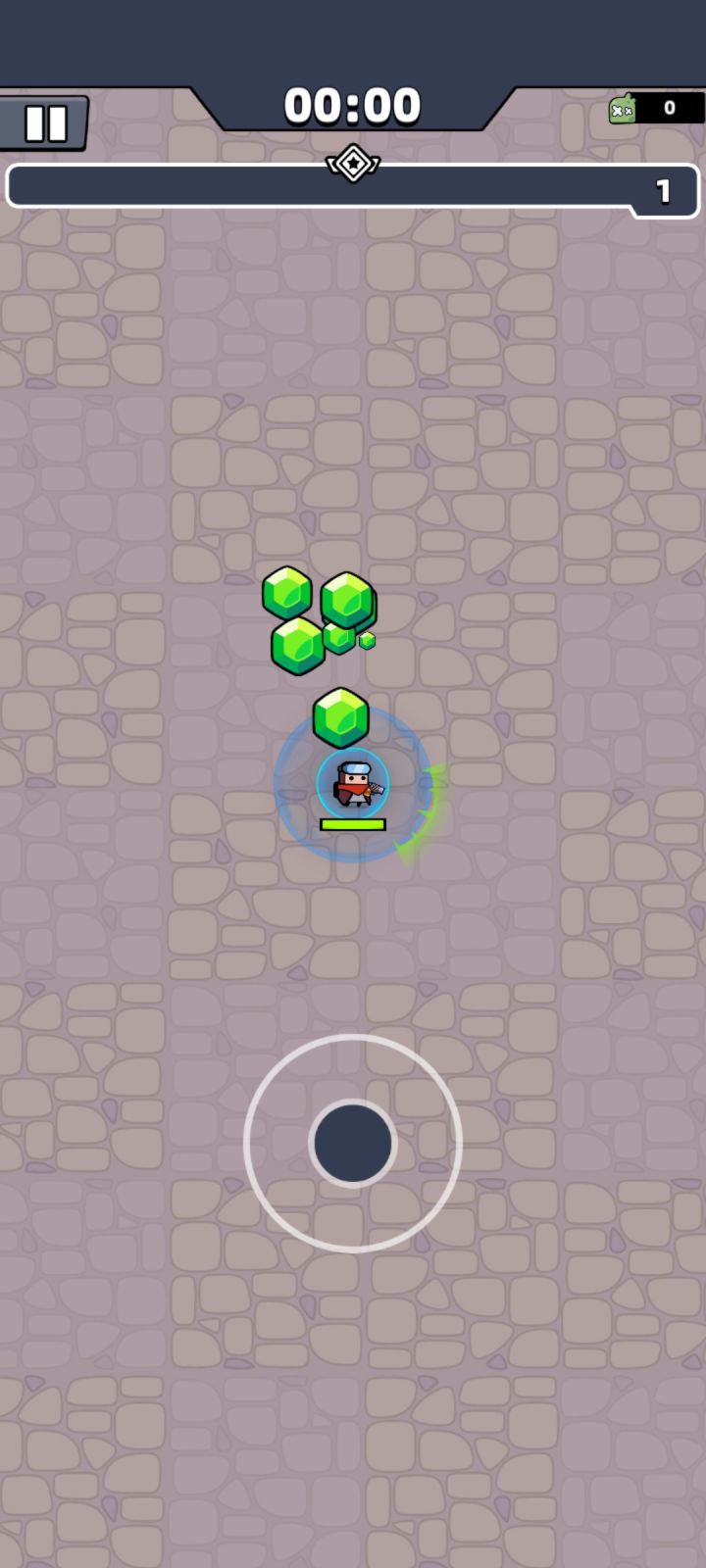
Task: Tap the tiny gem on the cluster's right edge
Action: (x=366, y=641)
